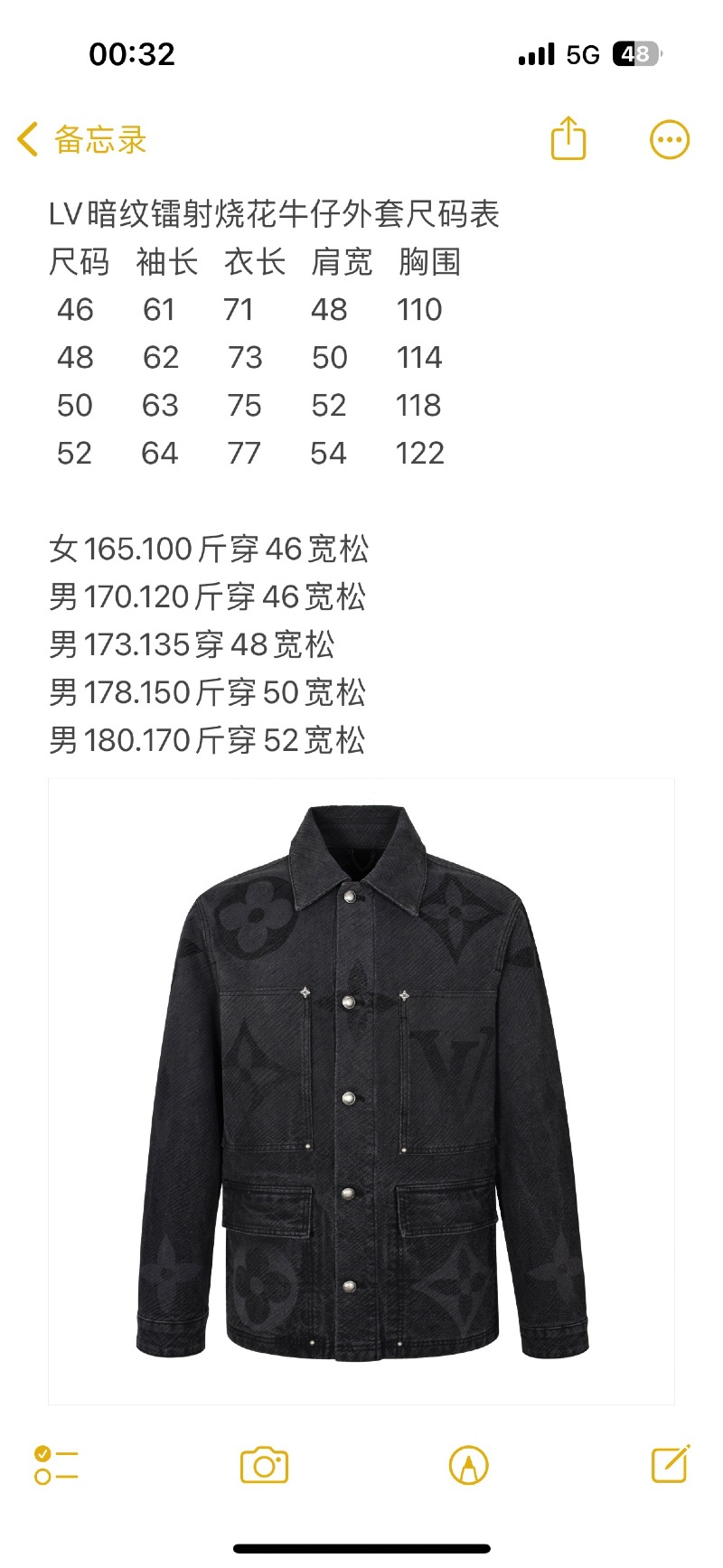Go back to 备忘录 notes list
Viewport: 723px width, 1568px height.
click(81, 140)
